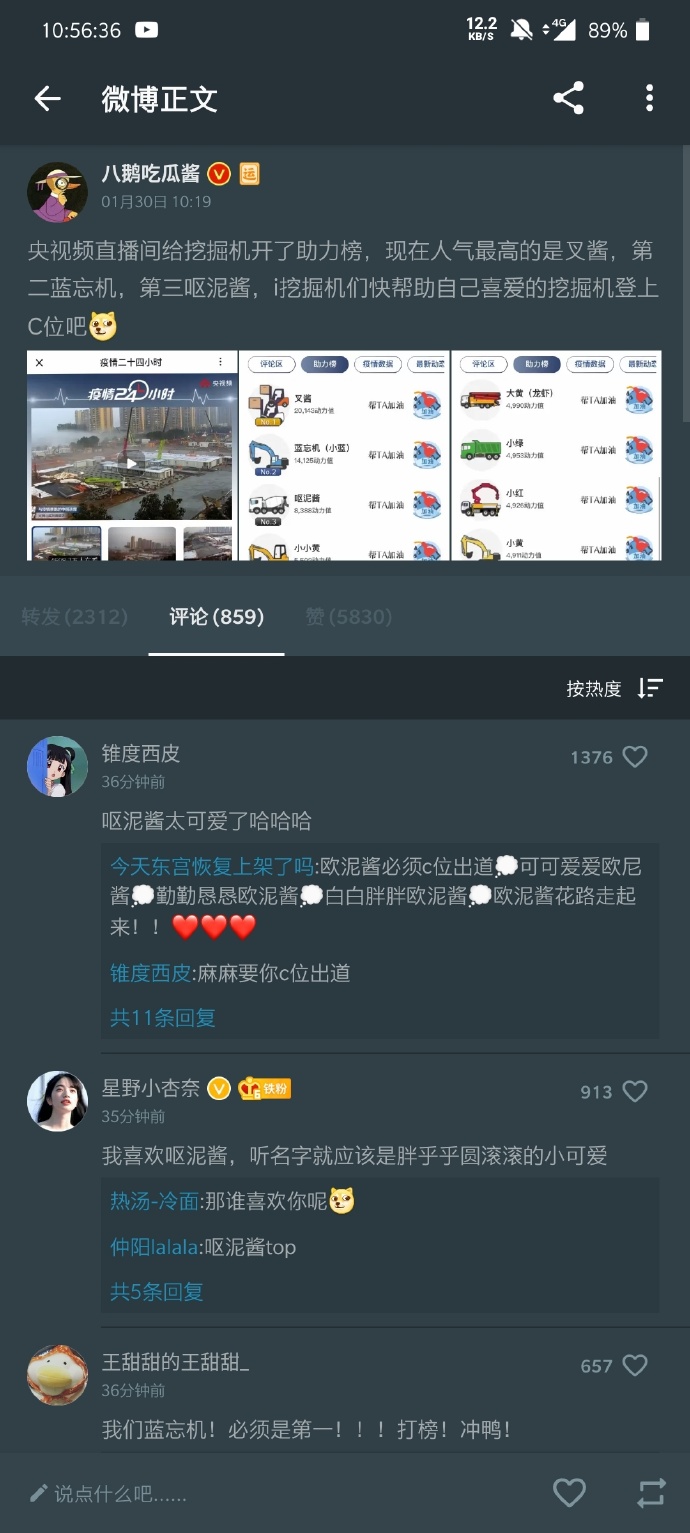Go back from 微博正文
690x1533 pixels.
[47, 98]
